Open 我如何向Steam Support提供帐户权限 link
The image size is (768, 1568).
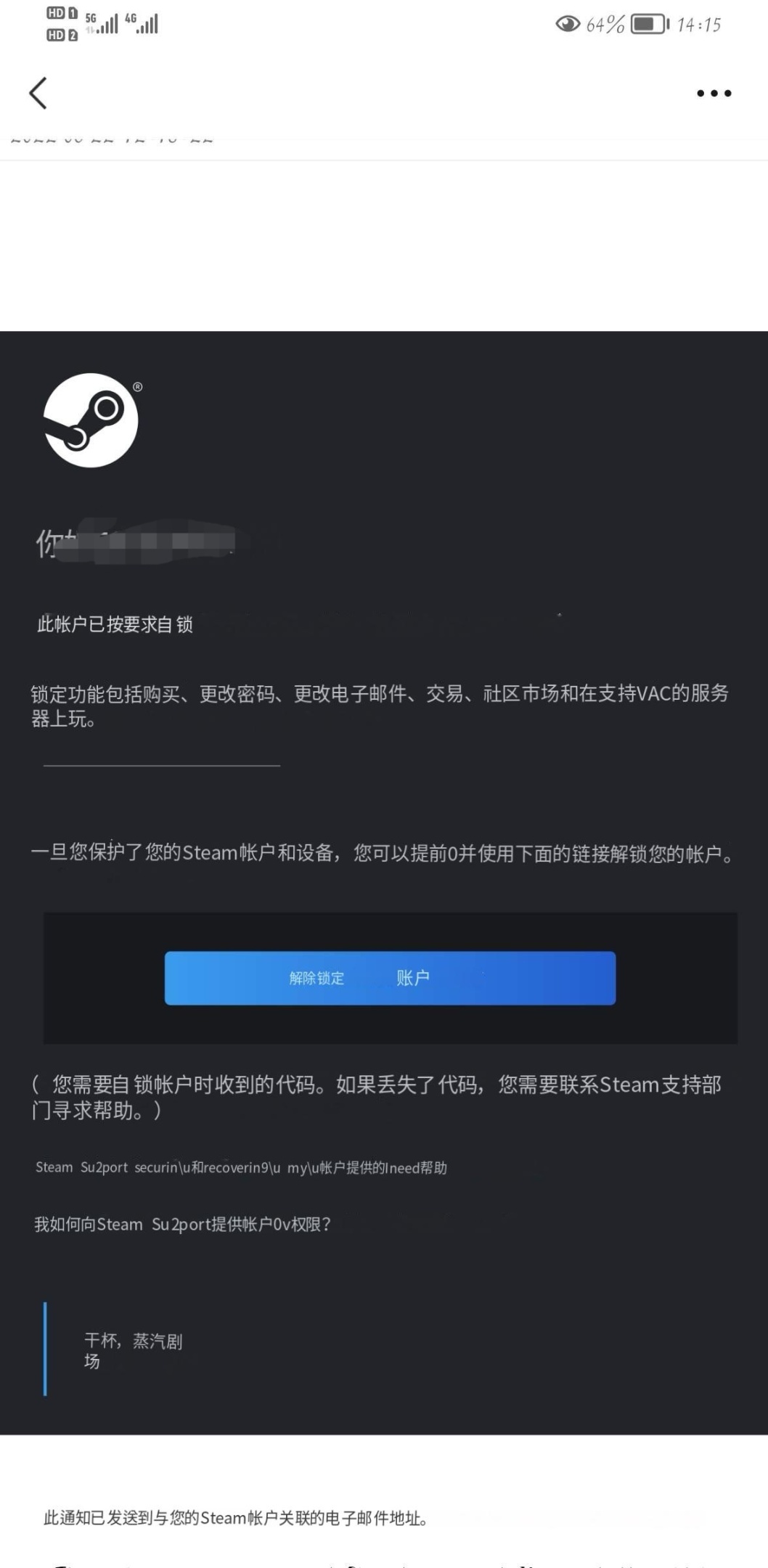pyautogui.click(x=182, y=1225)
